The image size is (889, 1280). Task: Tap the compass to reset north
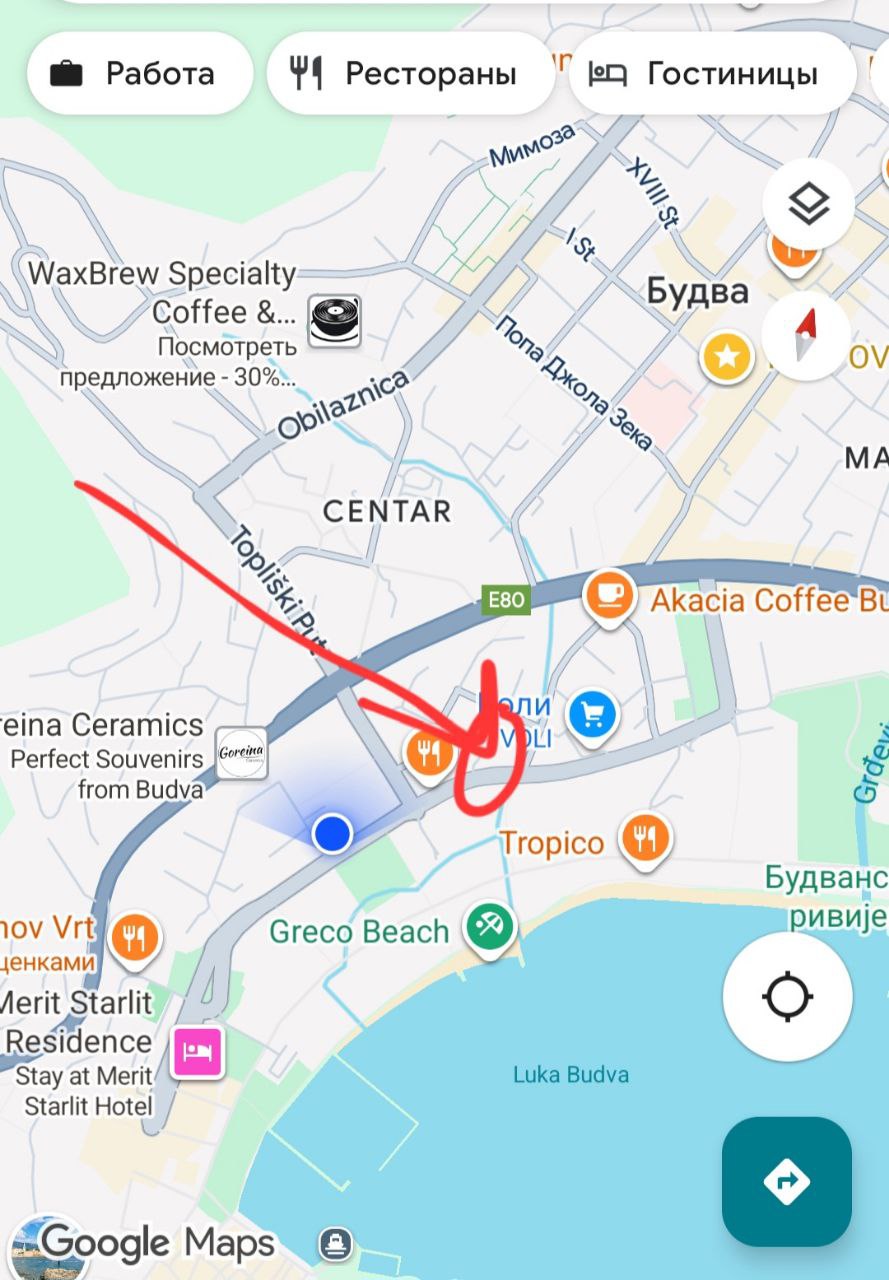click(x=806, y=334)
